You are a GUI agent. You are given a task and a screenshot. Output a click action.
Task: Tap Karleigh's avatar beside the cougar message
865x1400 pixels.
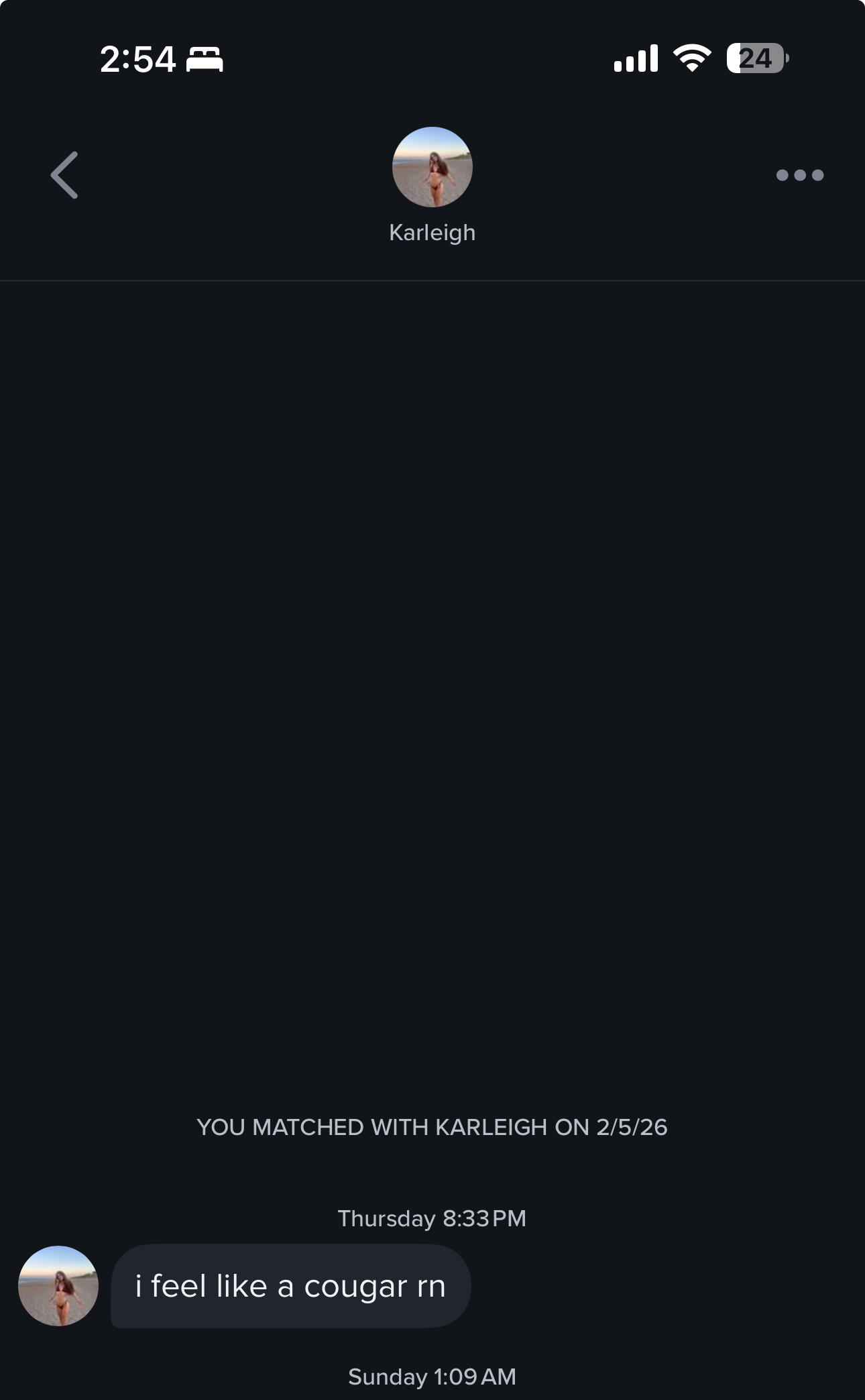tap(58, 1285)
